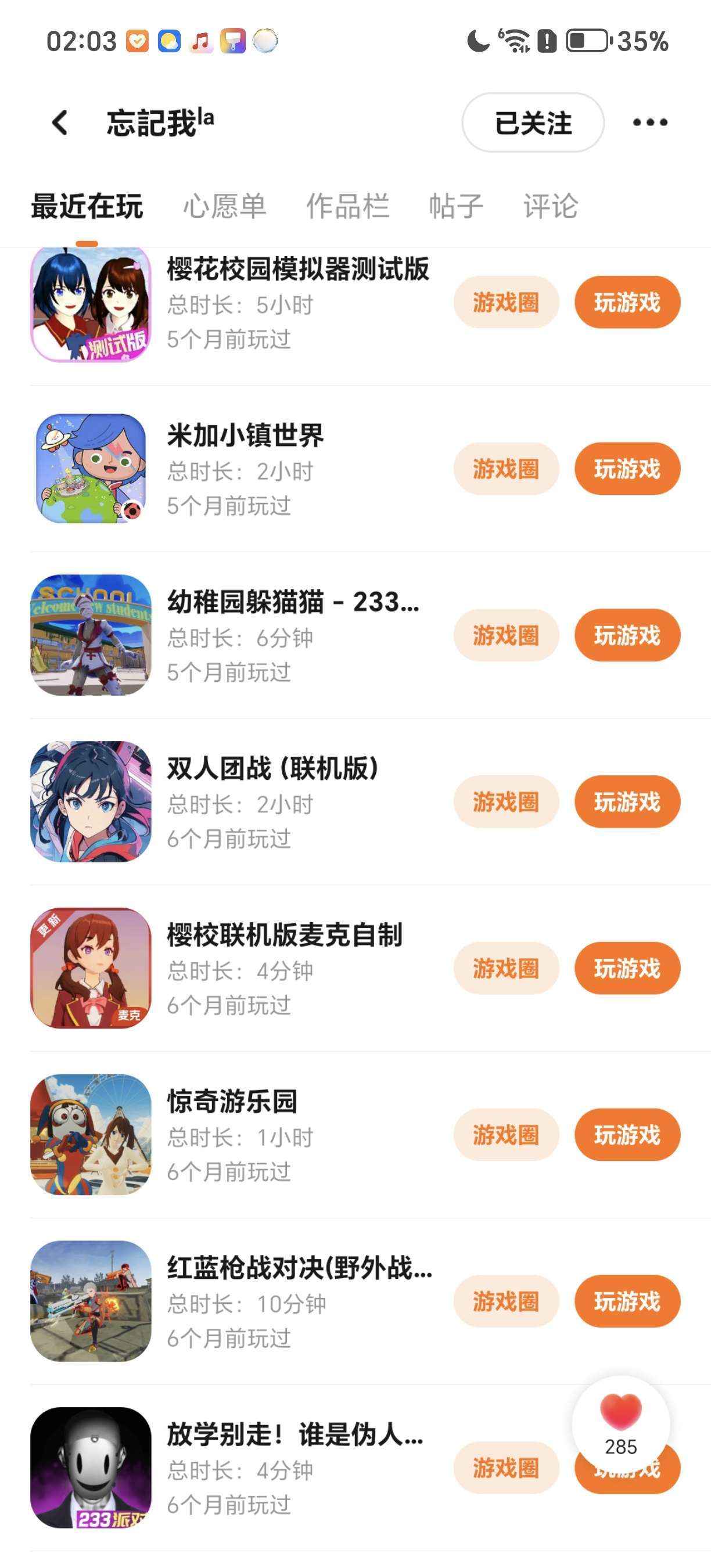Open 游戏圈 for 樱花校园模拟器测试版
711x1568 pixels.
pos(506,303)
